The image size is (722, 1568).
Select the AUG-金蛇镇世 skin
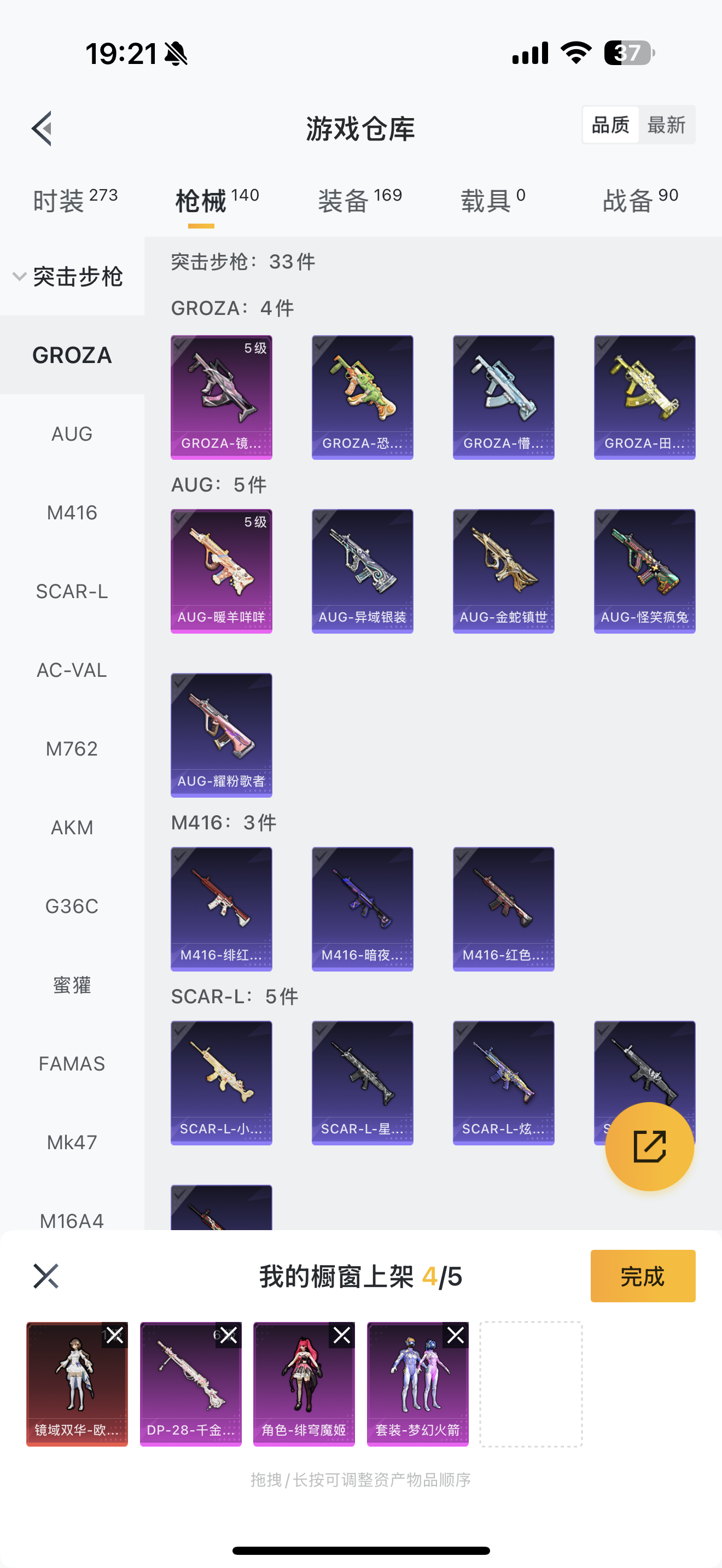(x=503, y=571)
